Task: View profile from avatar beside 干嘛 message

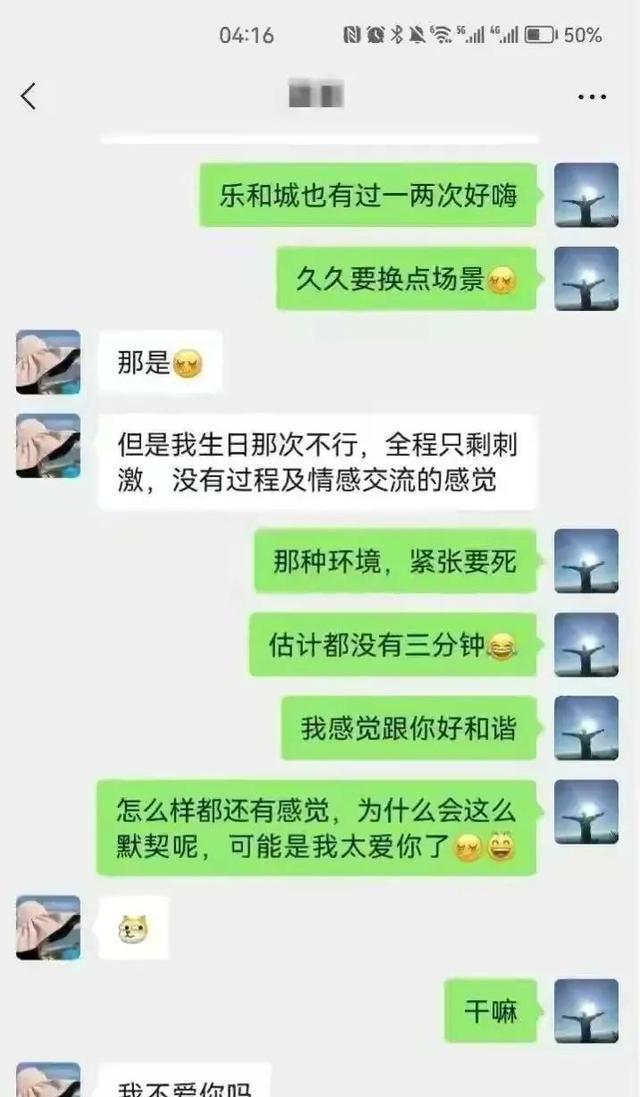Action: tap(586, 1011)
